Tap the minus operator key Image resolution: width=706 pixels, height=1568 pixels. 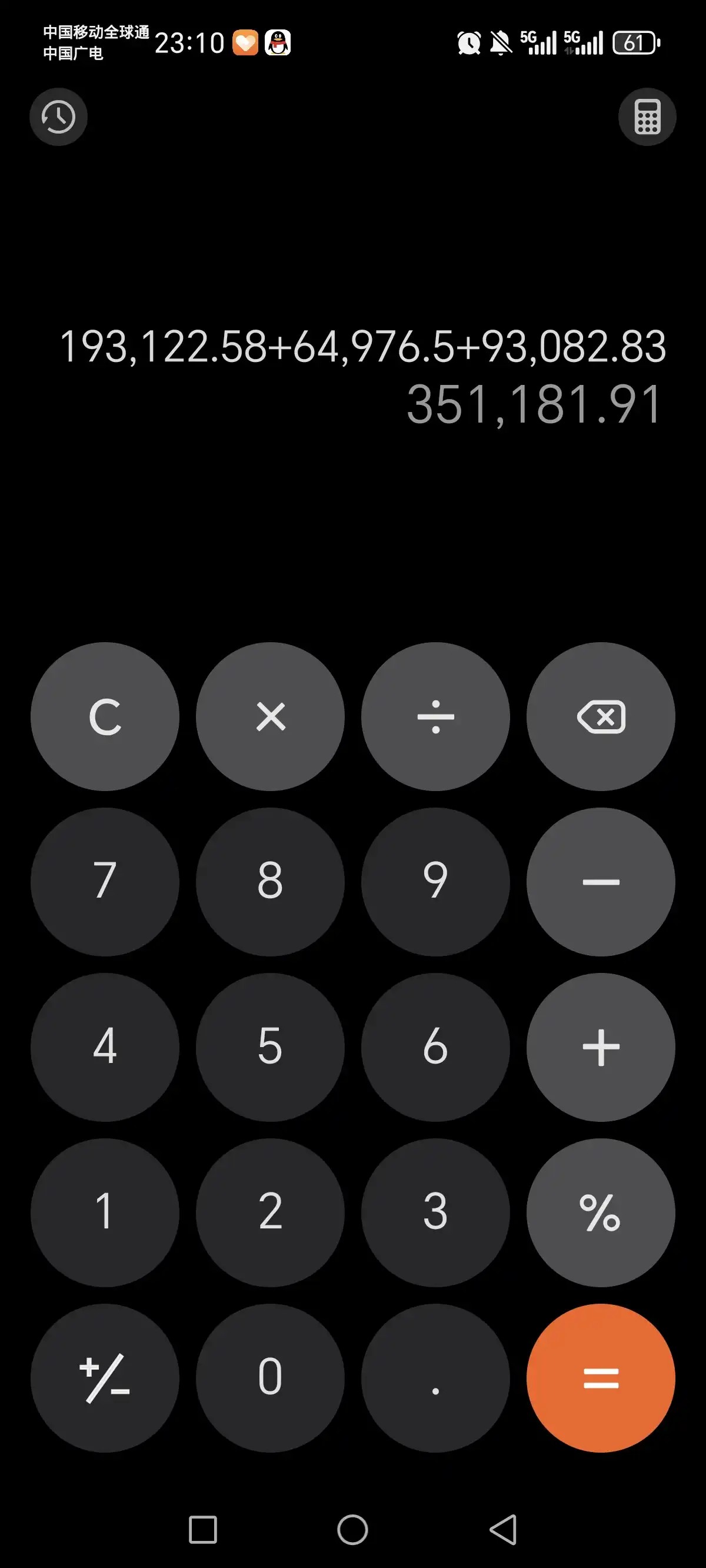[x=601, y=881]
